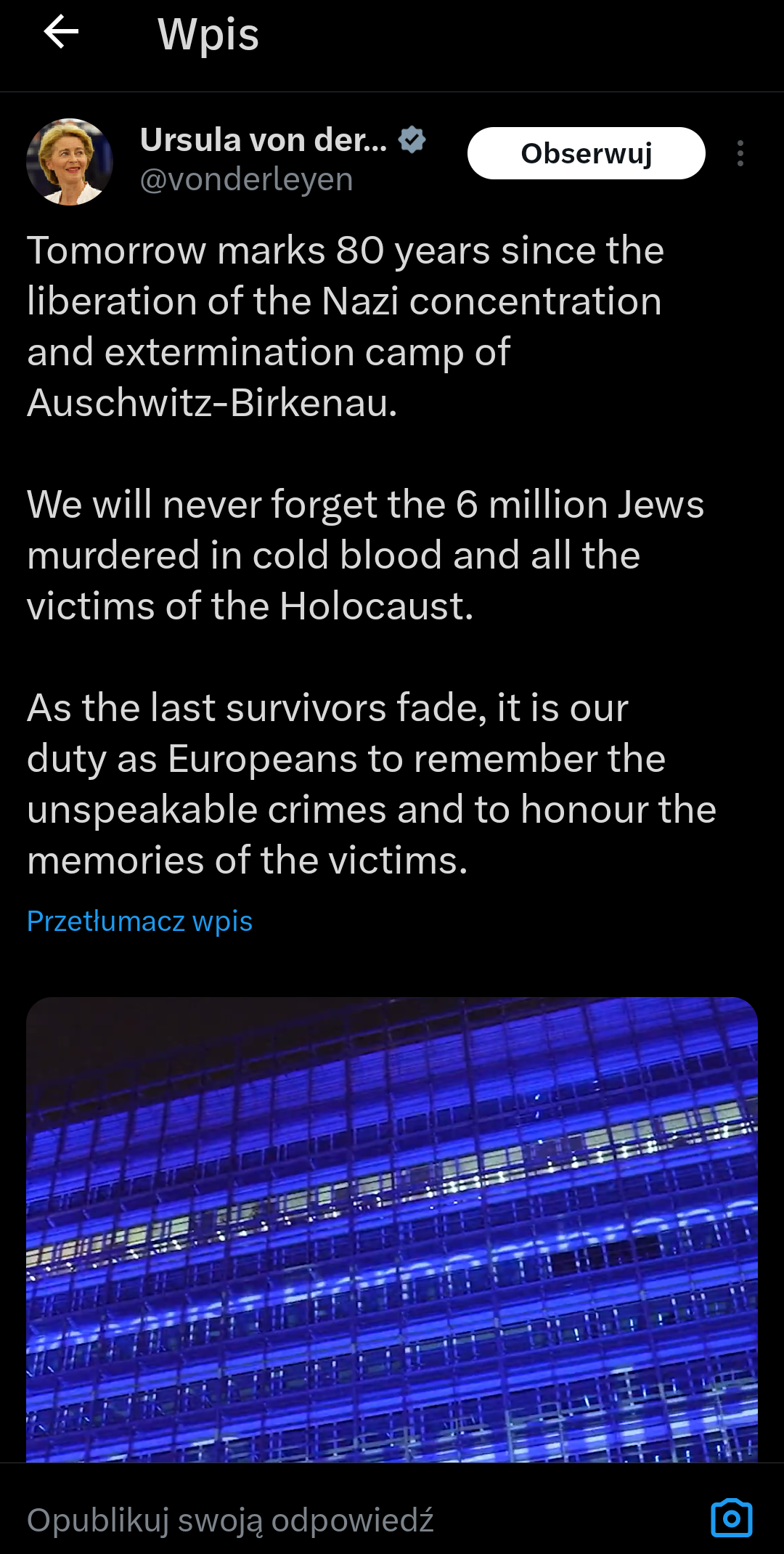Open the blue-lit building media

[392, 1229]
